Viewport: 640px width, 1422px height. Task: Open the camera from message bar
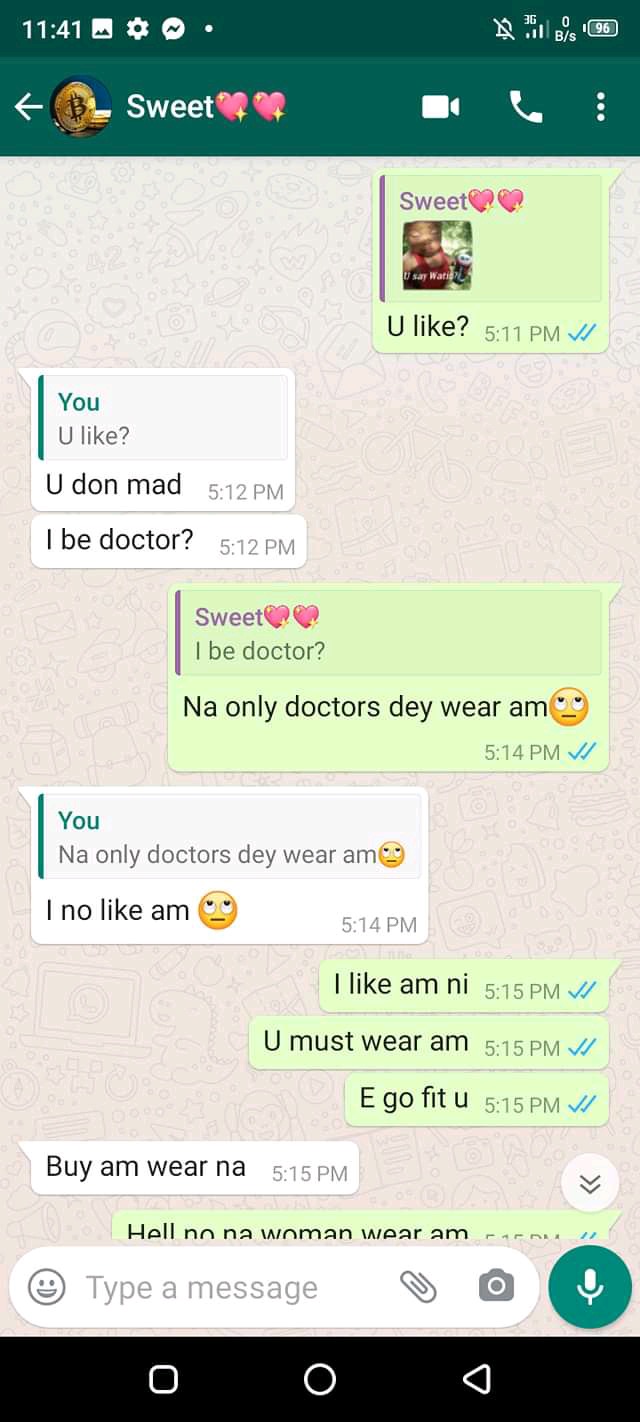[x=496, y=1287]
